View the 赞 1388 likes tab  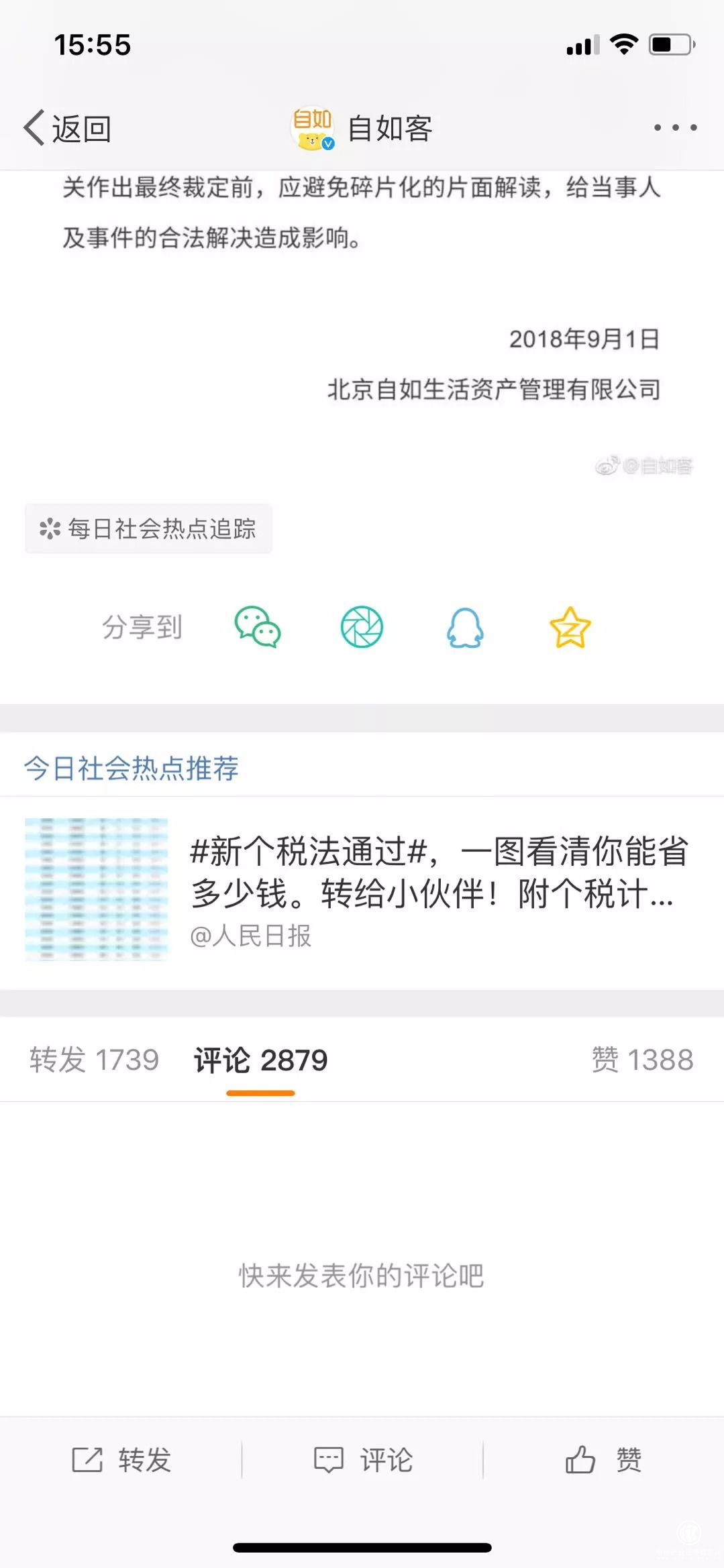tap(641, 1060)
